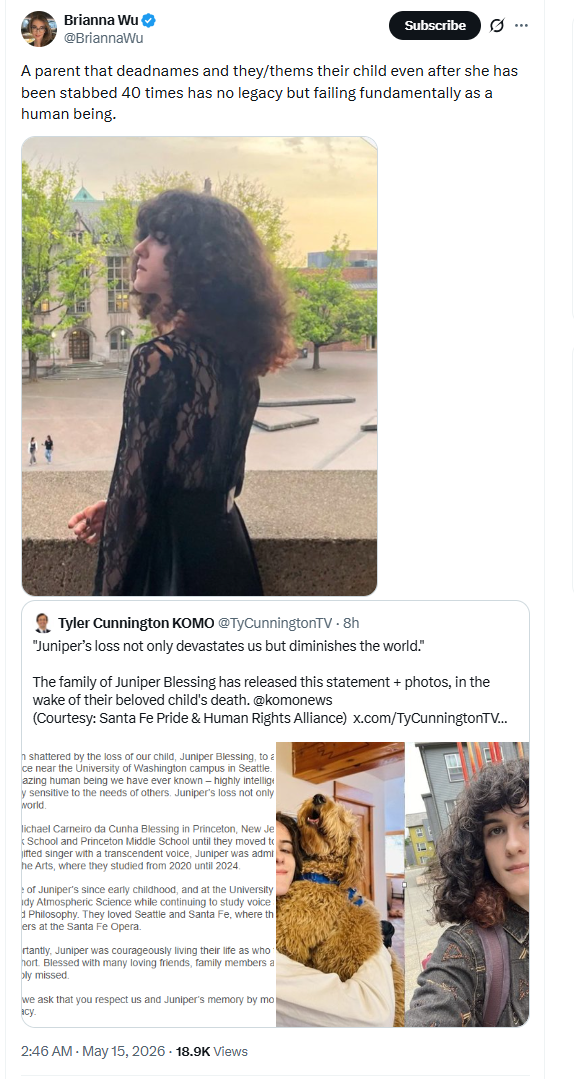Image resolution: width=574 pixels, height=1079 pixels.
Task: Tap the 18.9K Views count
Action: click(x=211, y=1051)
